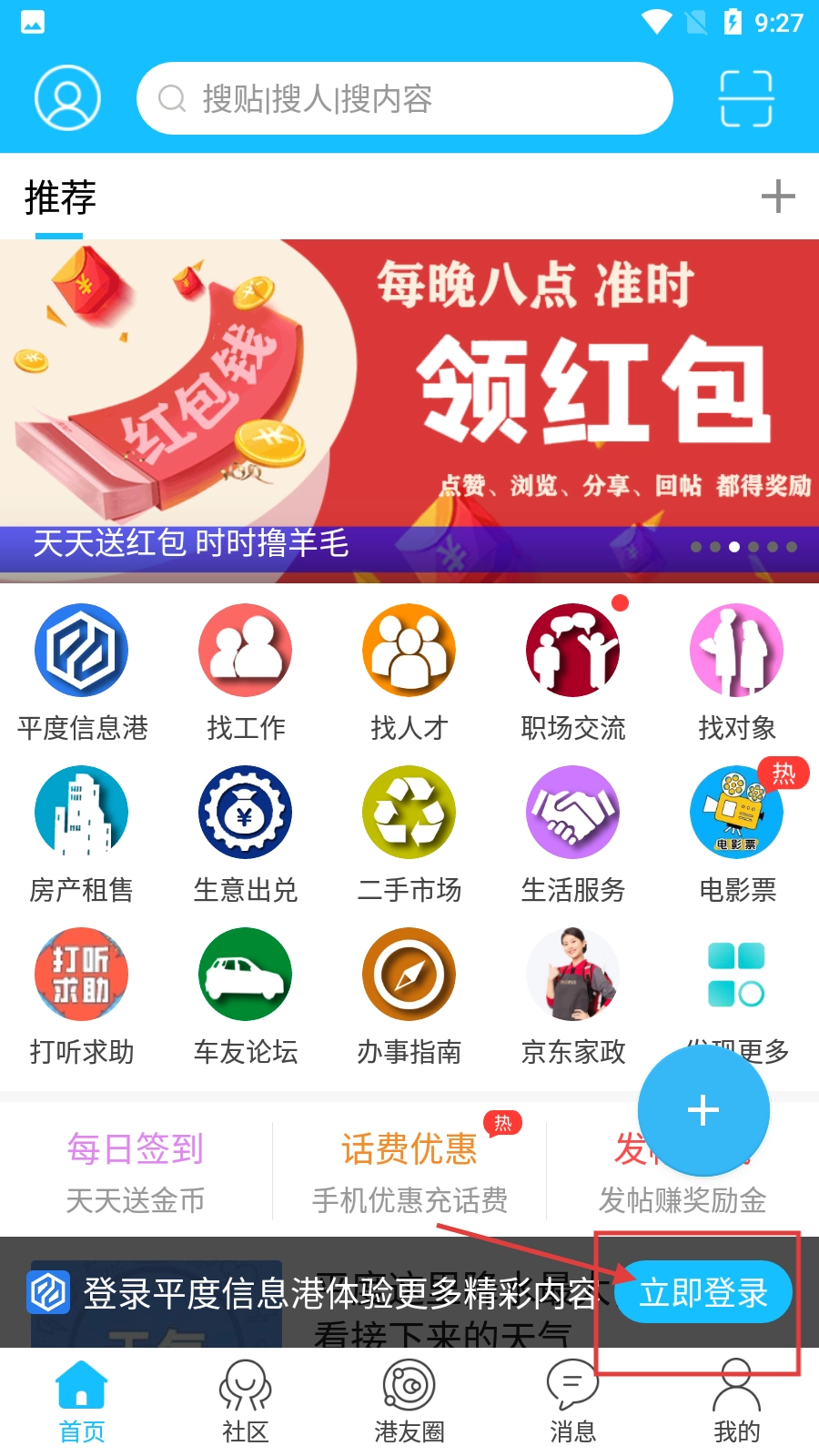The image size is (819, 1456).
Task: Open 每日签到 daily check-in
Action: [136, 1171]
